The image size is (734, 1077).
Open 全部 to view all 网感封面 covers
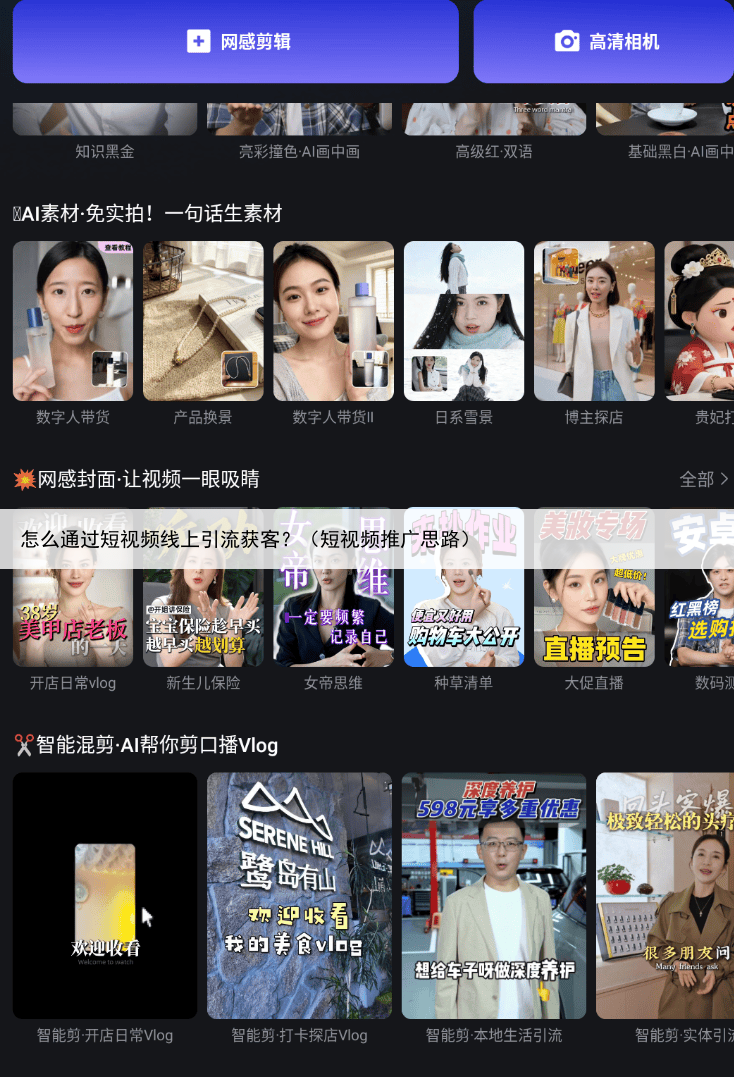tap(696, 480)
